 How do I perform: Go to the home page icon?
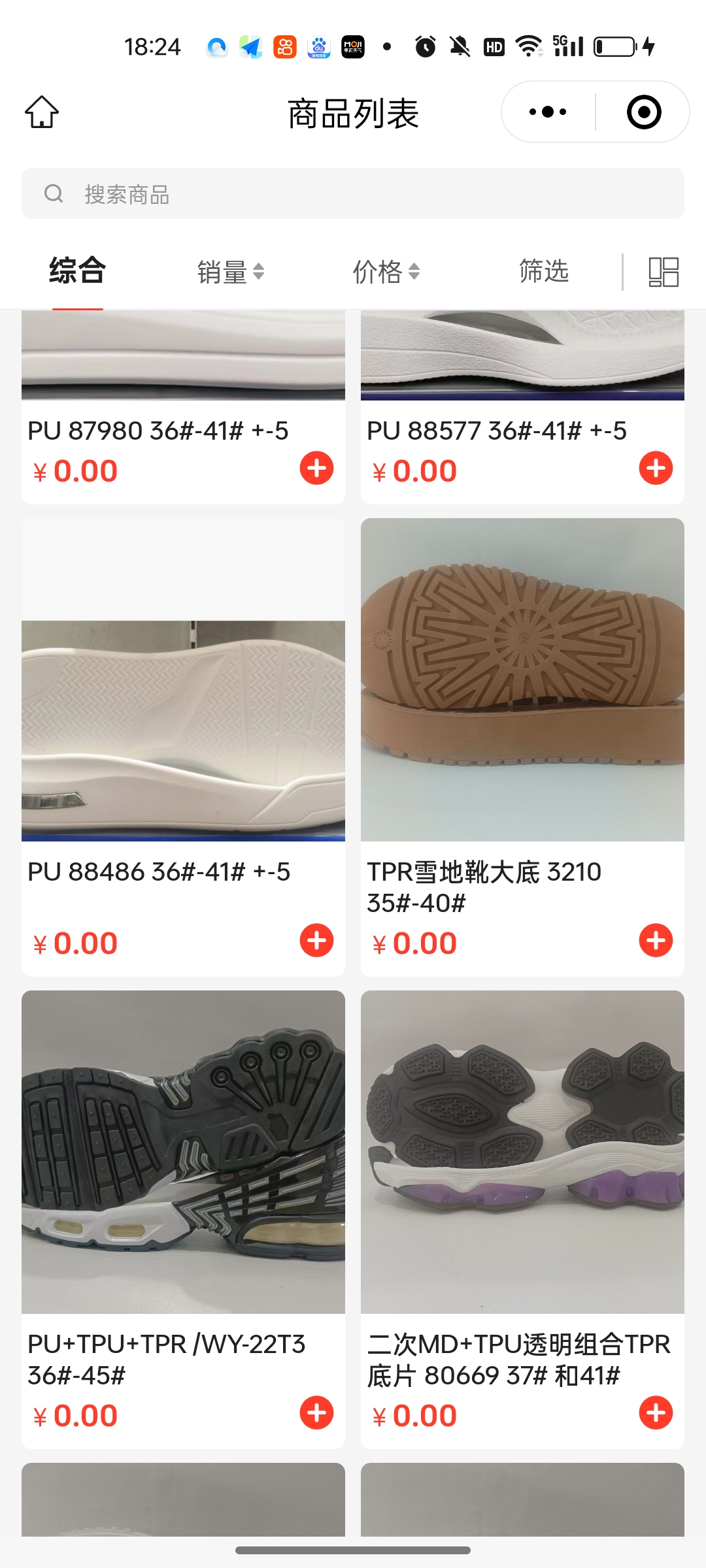tap(42, 112)
